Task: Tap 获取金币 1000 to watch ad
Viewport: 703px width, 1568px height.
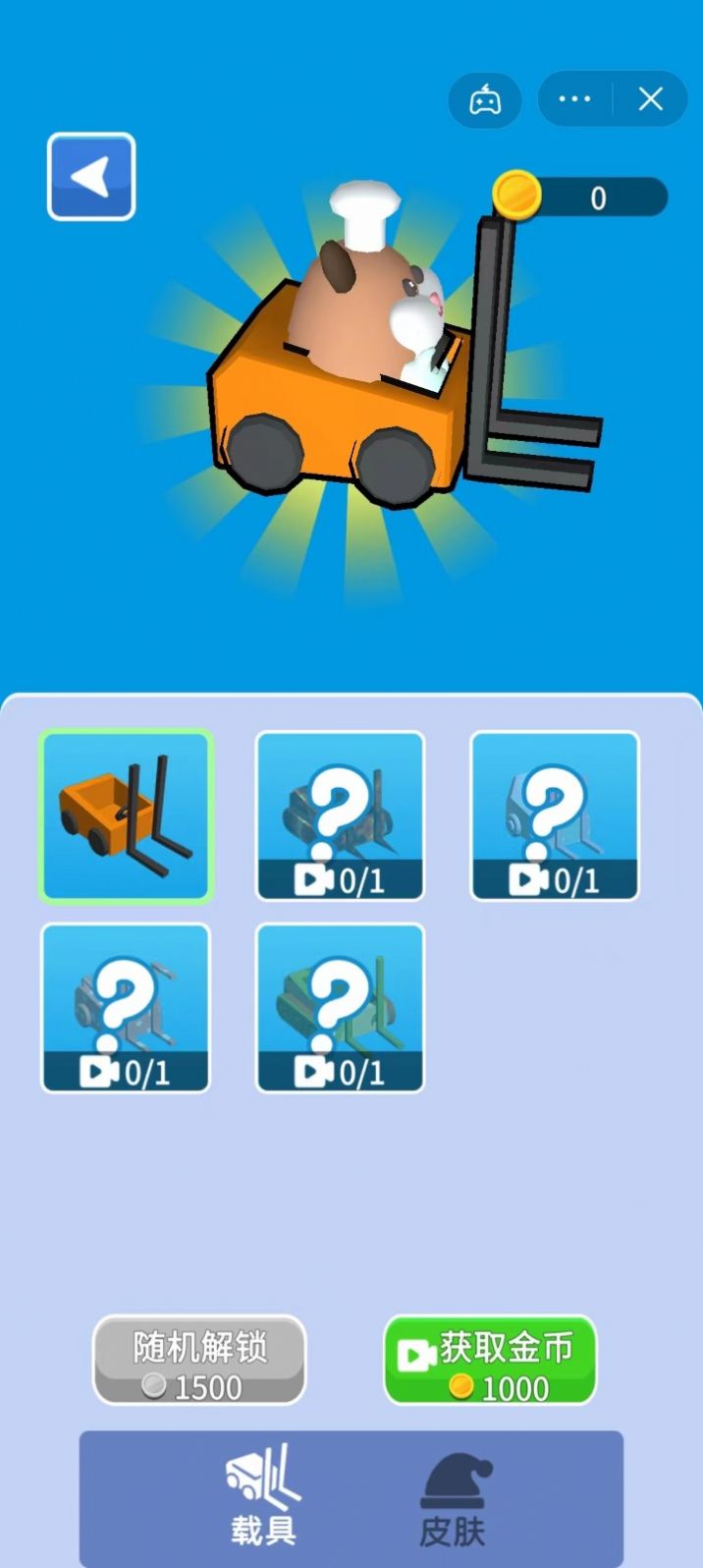Action: coord(490,1361)
